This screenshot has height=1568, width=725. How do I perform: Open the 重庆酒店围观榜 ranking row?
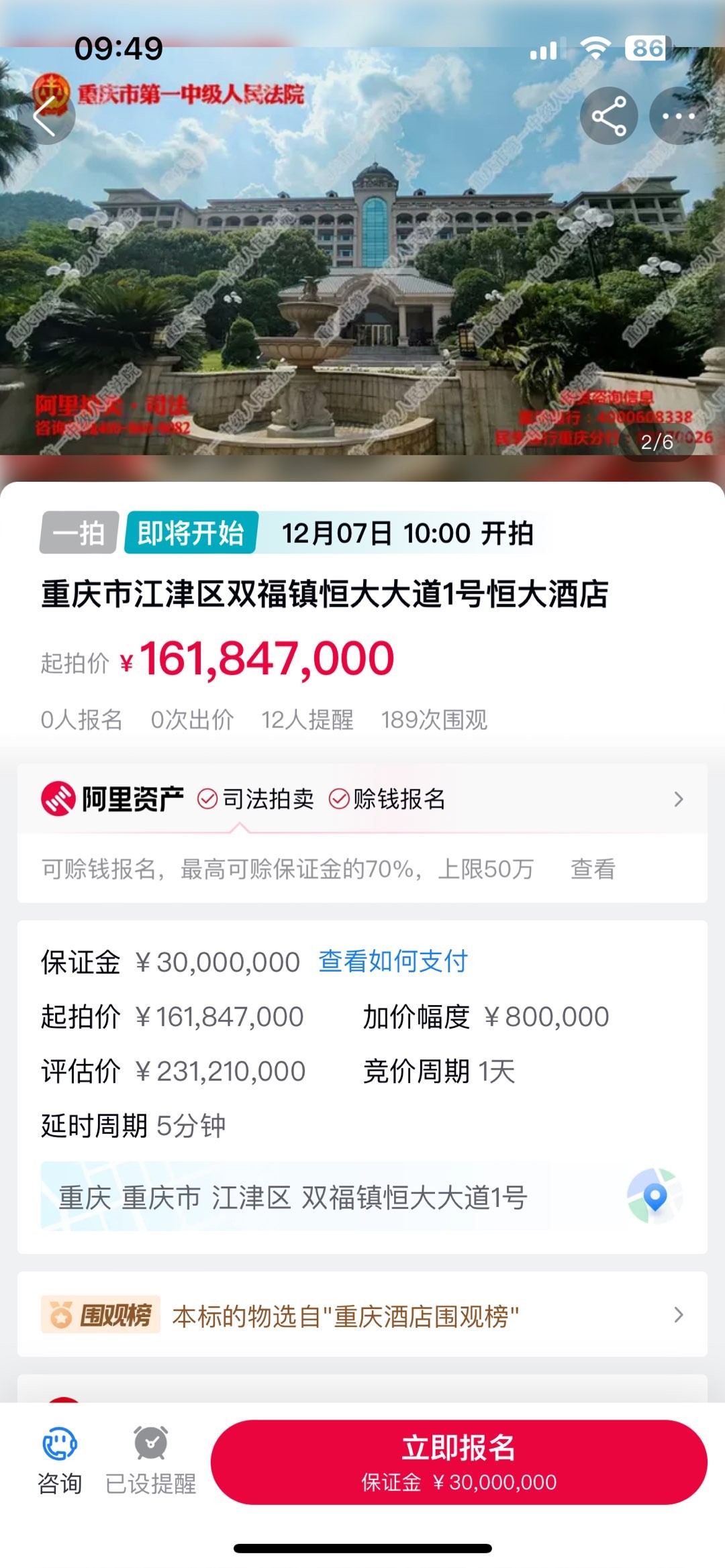362,1316
